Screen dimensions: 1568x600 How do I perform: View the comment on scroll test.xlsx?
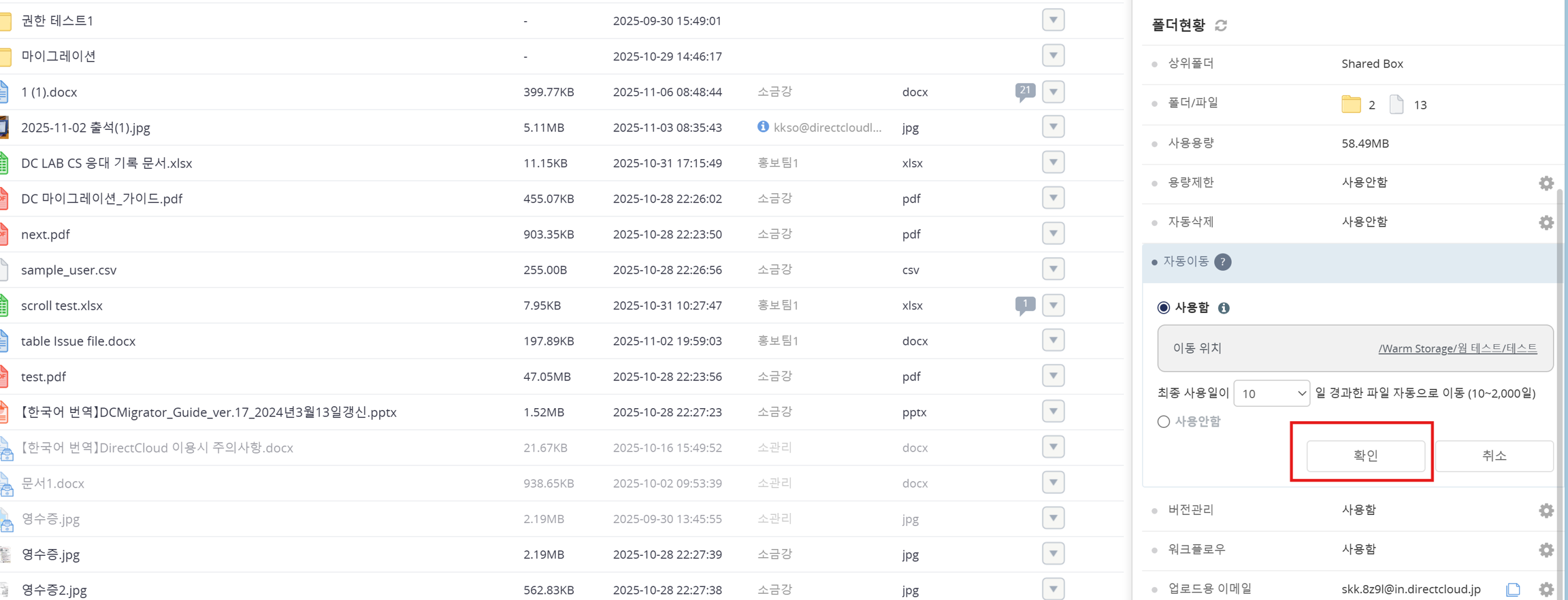1025,305
